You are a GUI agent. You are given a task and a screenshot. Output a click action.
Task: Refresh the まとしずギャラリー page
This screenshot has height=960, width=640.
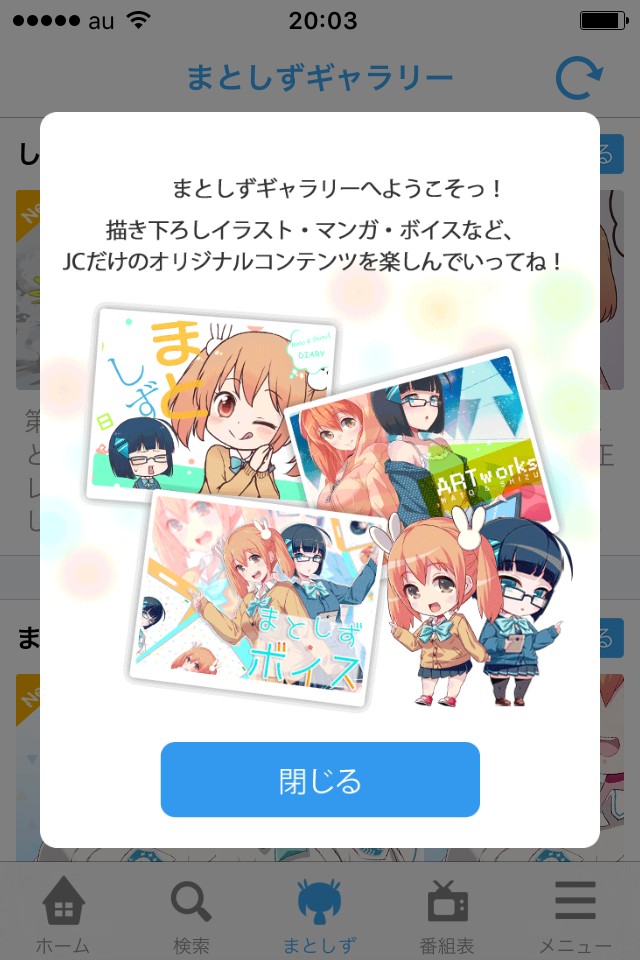(x=579, y=77)
